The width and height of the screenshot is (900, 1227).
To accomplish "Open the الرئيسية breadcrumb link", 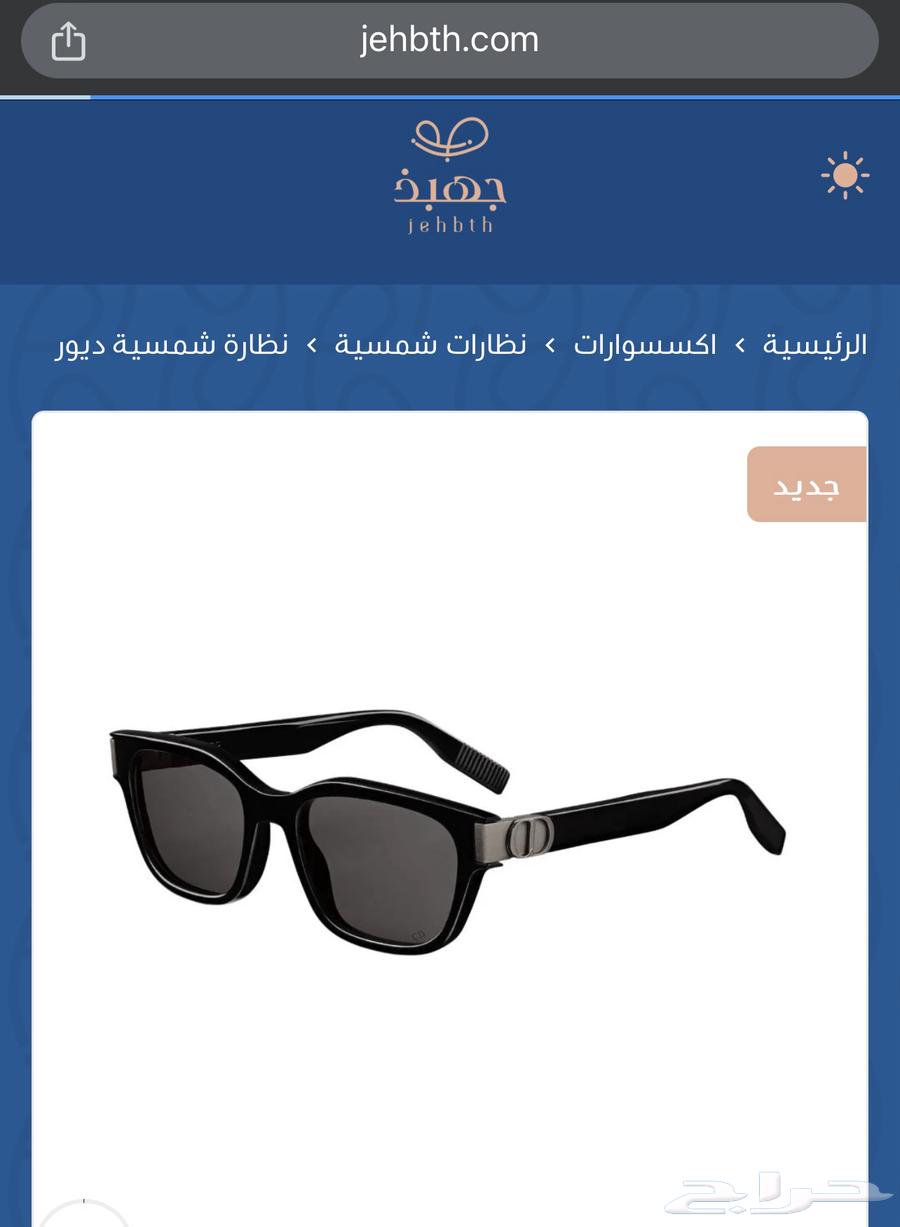I will [814, 345].
